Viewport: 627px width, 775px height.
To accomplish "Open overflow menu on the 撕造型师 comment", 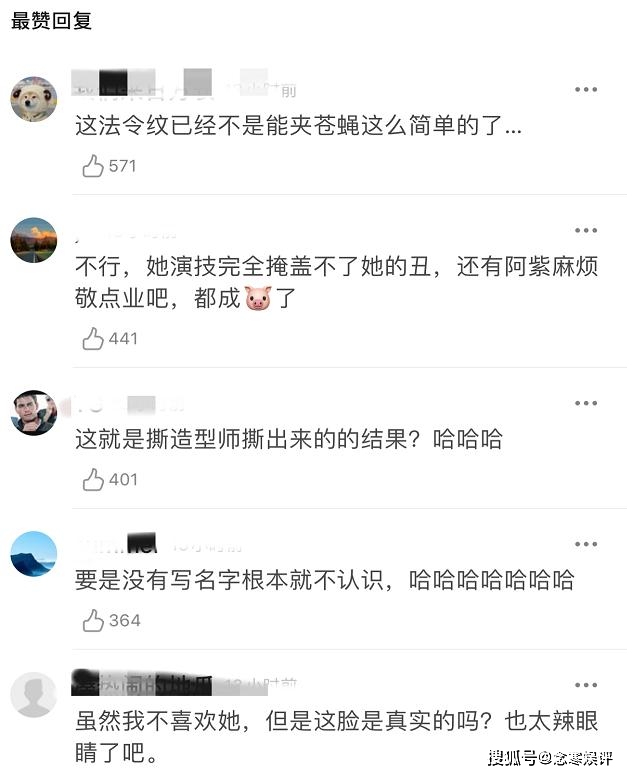I will [586, 403].
